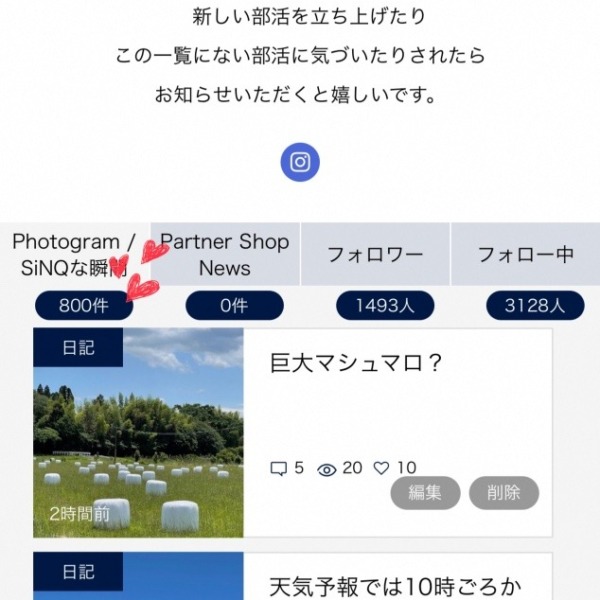600x600 pixels.
Task: Tap 編集 on the 巨大マシュマロ？ post
Action: pos(425,493)
